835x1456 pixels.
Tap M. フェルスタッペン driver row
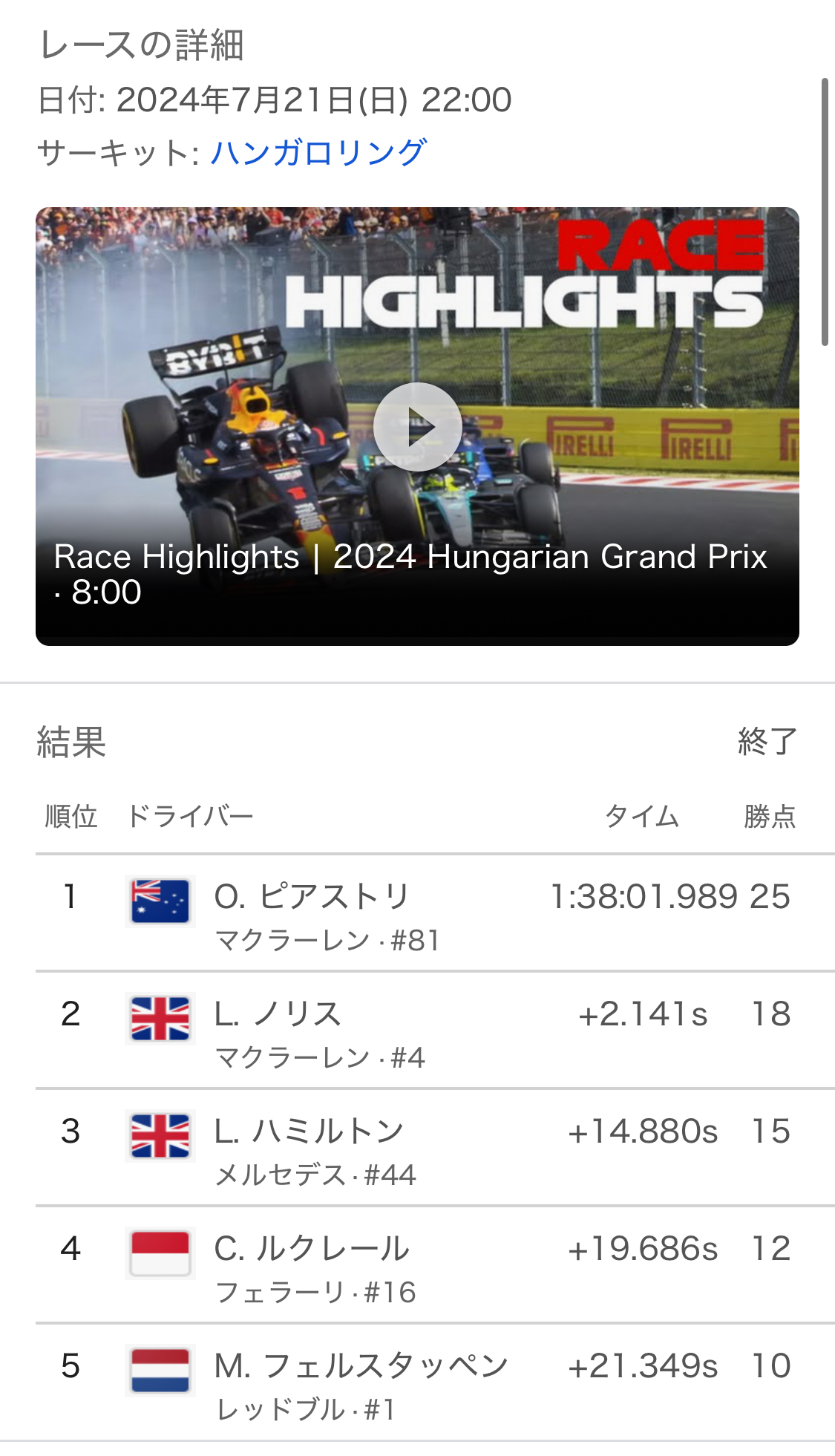coord(435,1382)
